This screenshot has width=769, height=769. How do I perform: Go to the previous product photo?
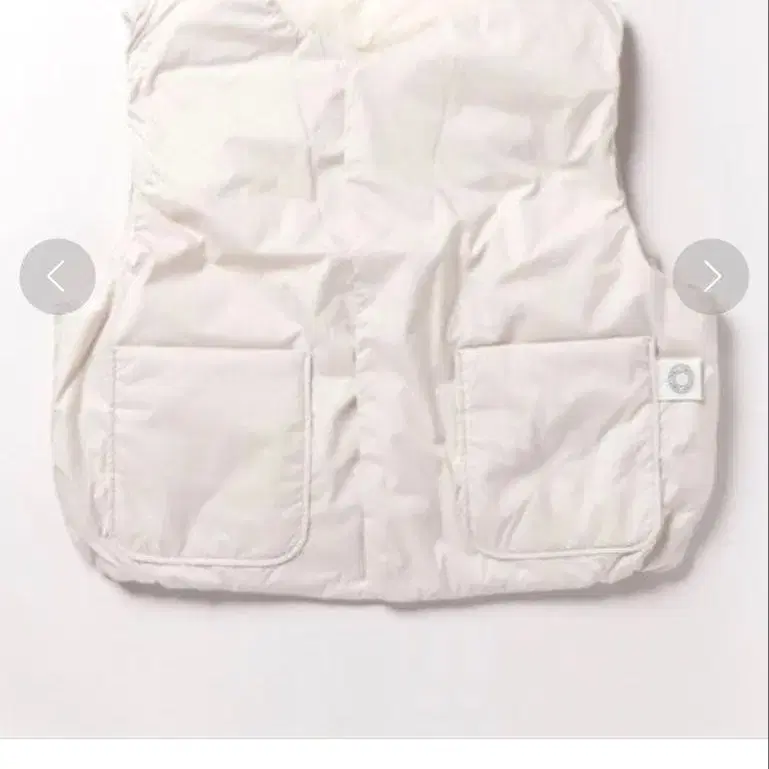click(57, 277)
